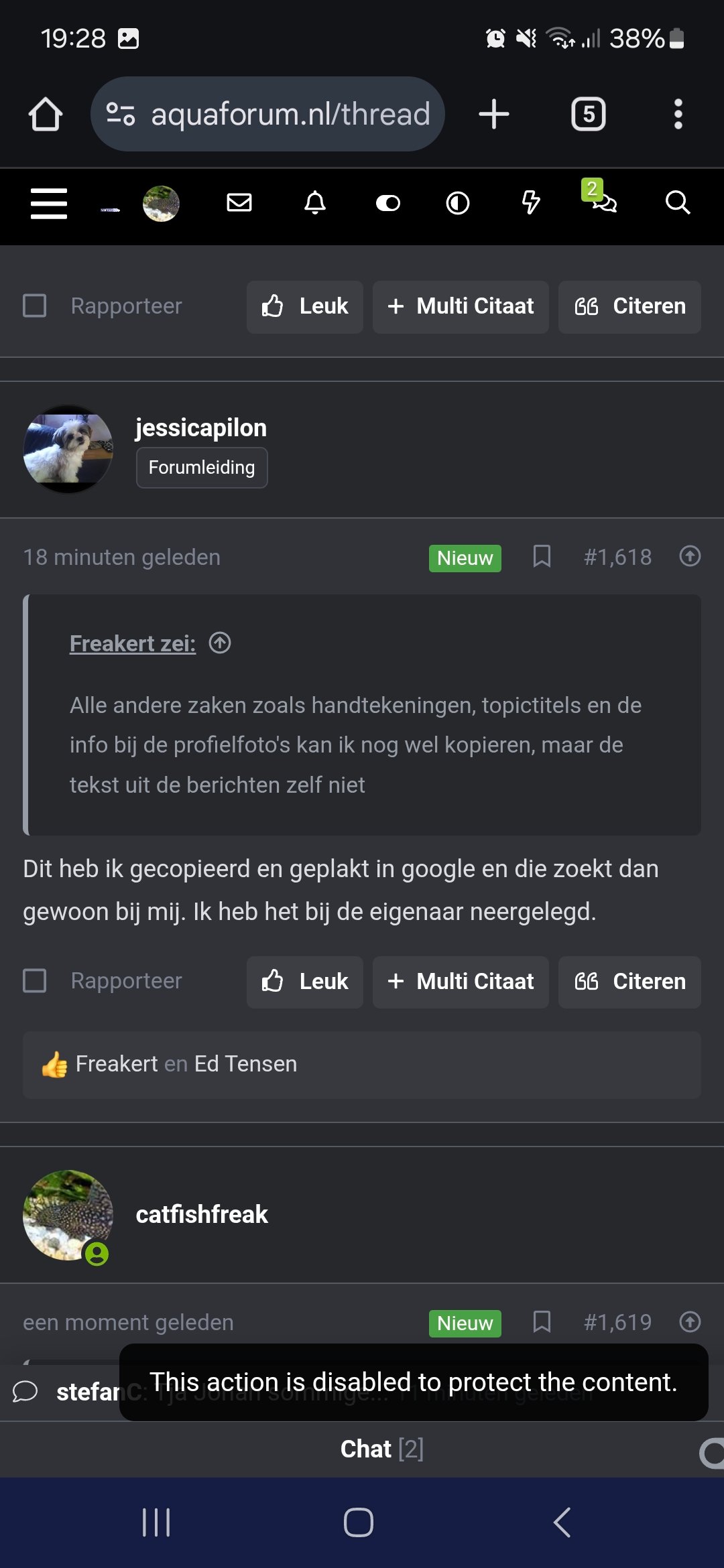The image size is (724, 1568).
Task: Open the forum hamburger menu
Action: click(x=49, y=203)
